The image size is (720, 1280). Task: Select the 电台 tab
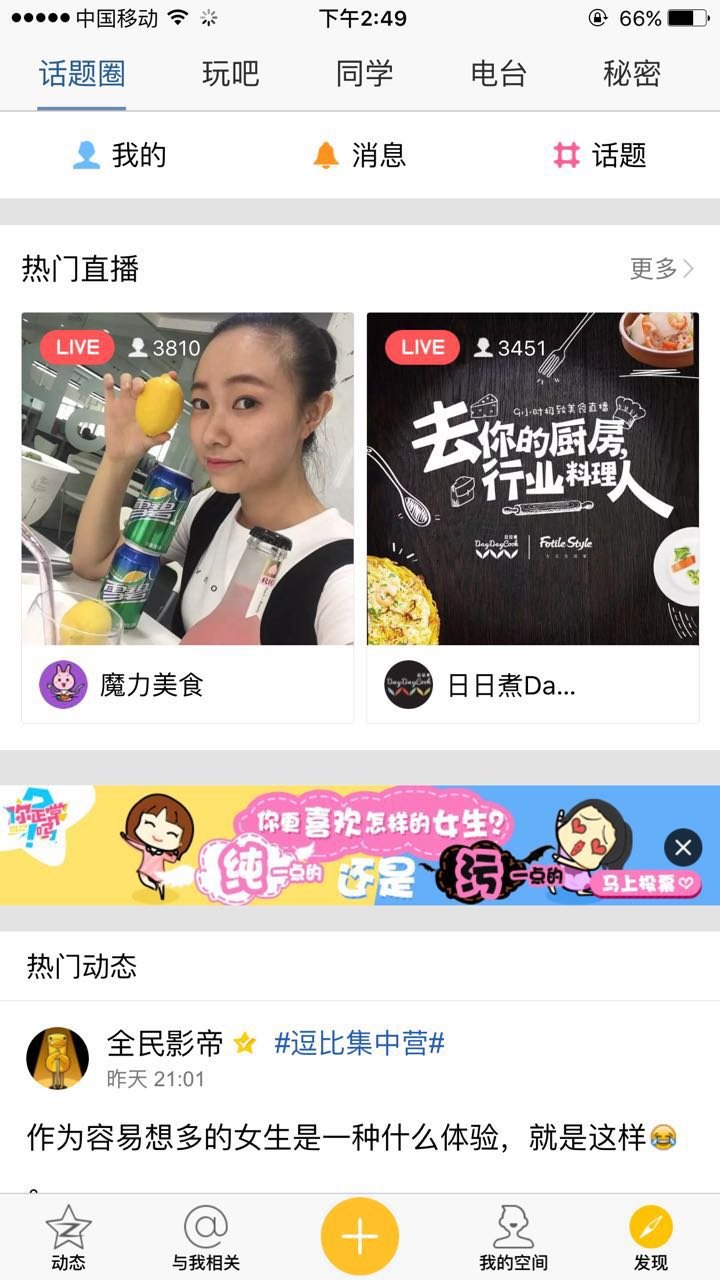498,74
